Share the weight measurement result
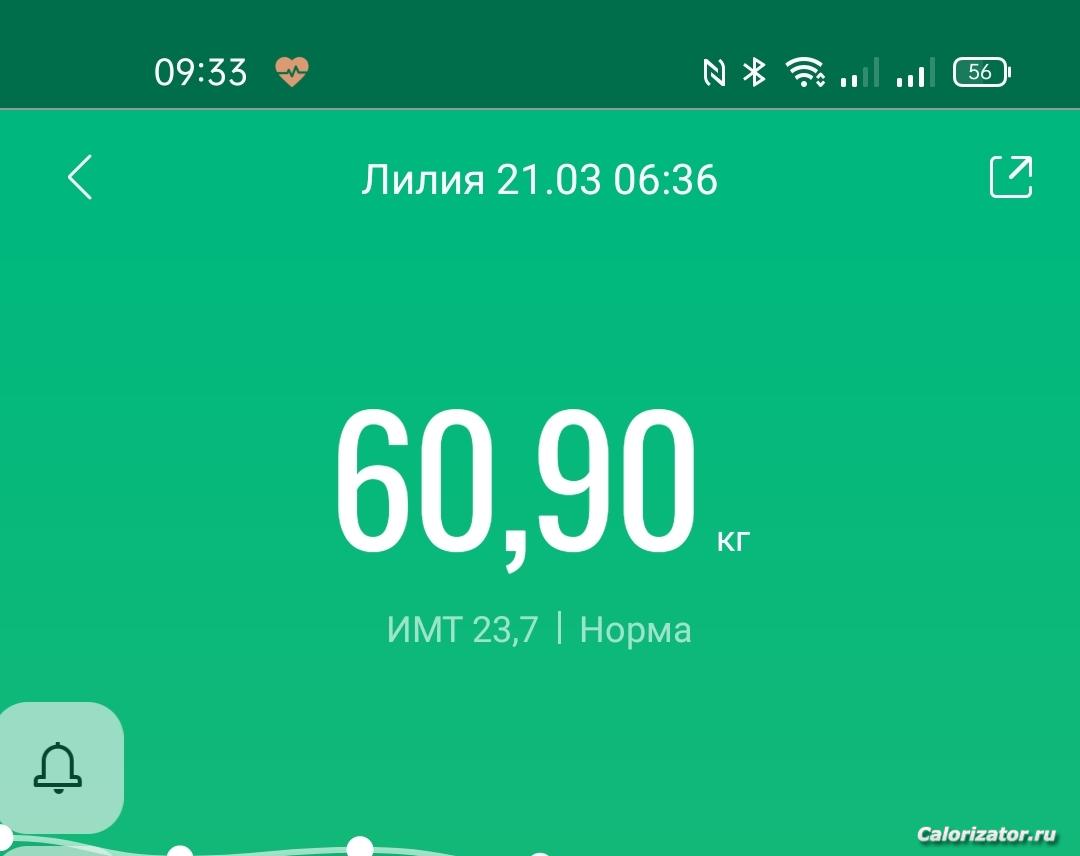The image size is (1080, 856). click(x=1010, y=177)
